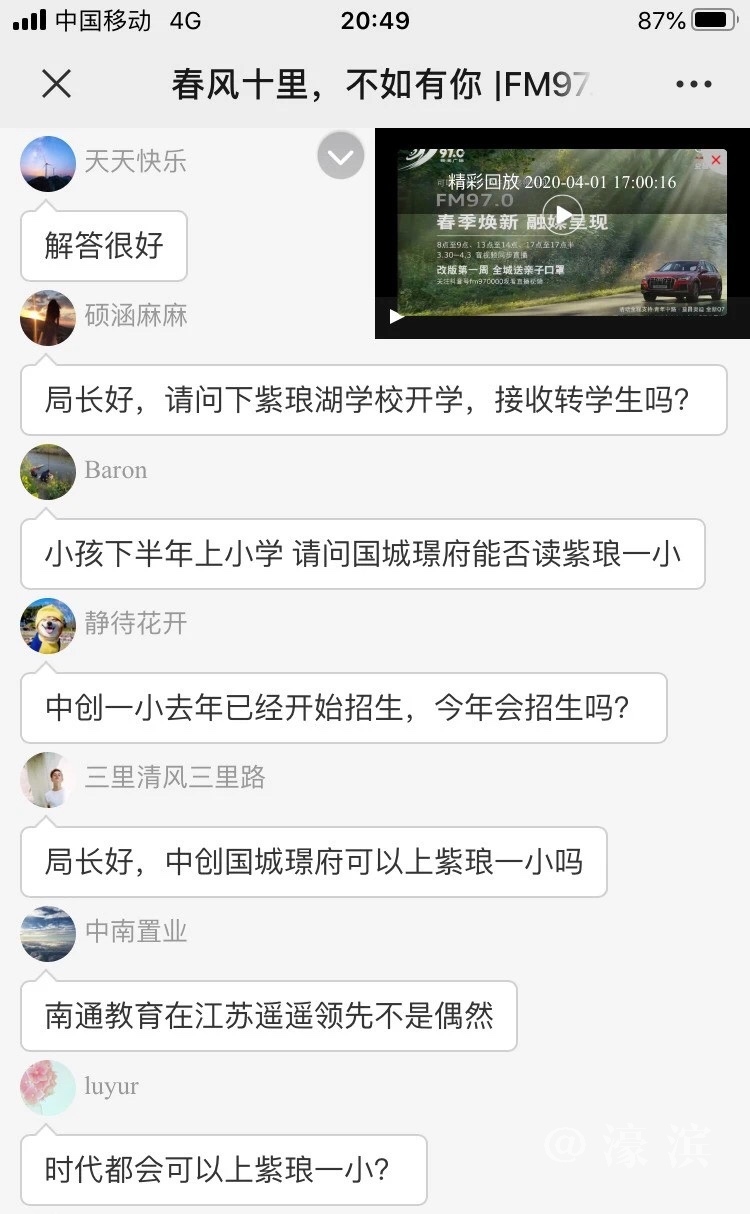Tap the small play icon at video corner
The height and width of the screenshot is (1214, 750).
397,316
